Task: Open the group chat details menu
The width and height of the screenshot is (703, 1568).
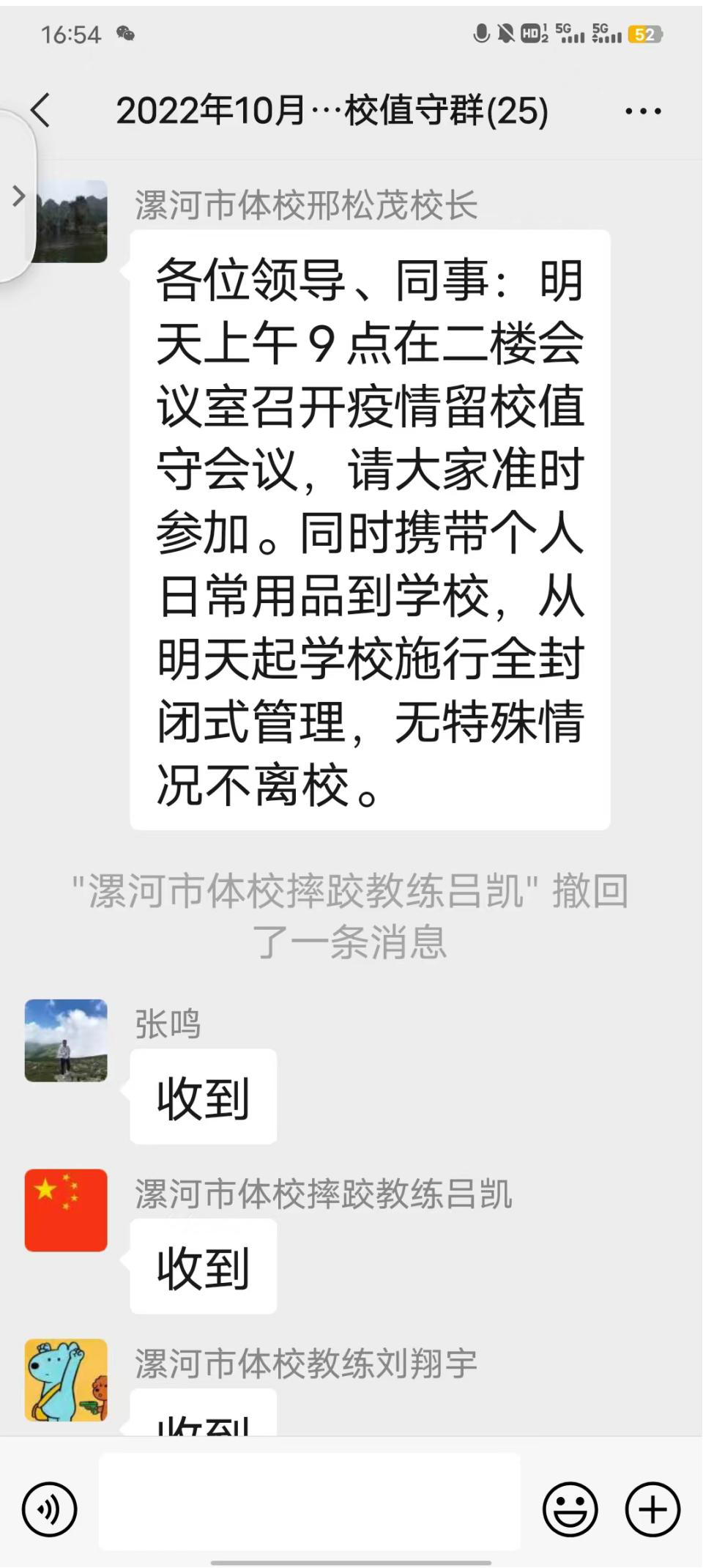Action: 643,111
